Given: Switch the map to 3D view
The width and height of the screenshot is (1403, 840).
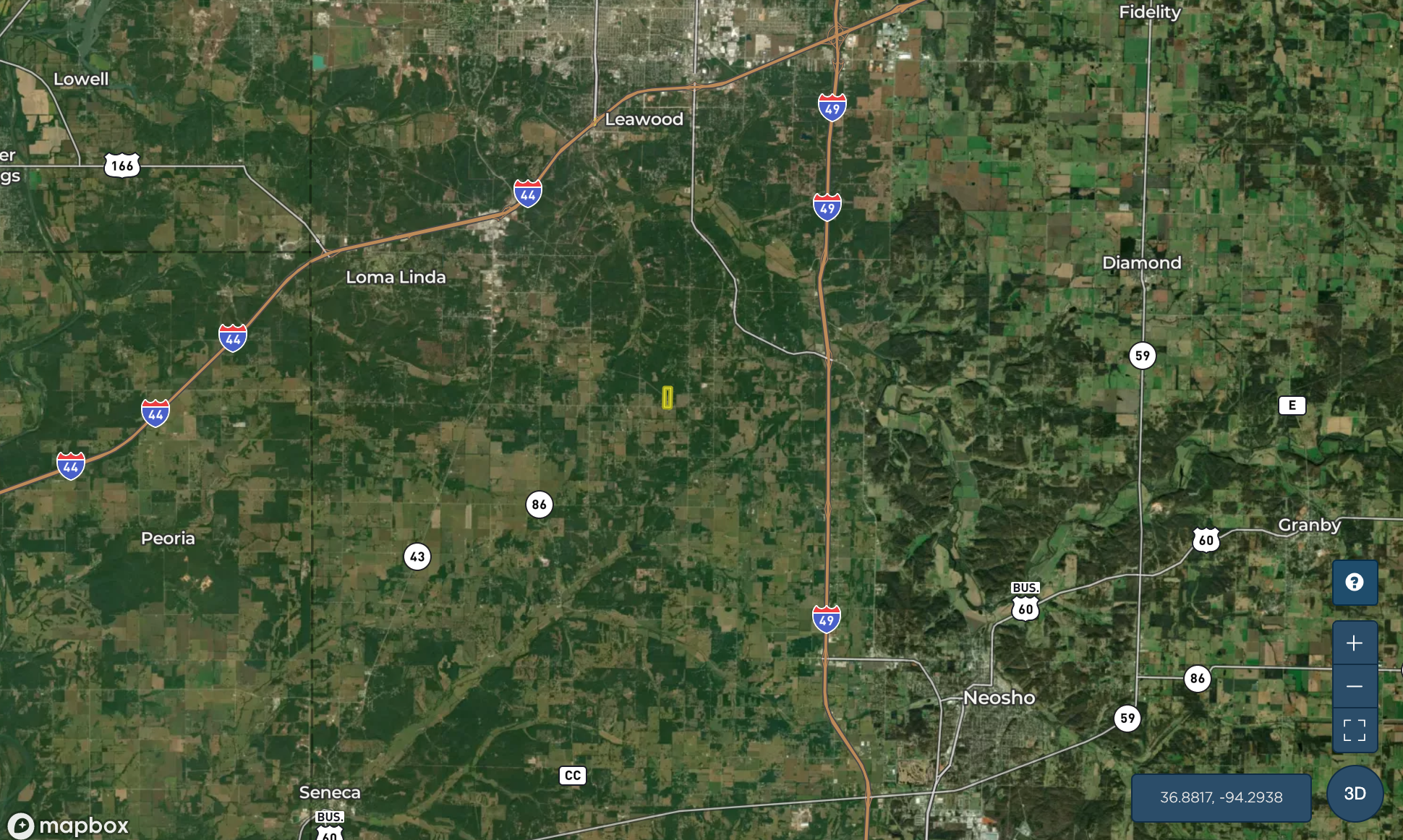Looking at the screenshot, I should tap(1355, 794).
